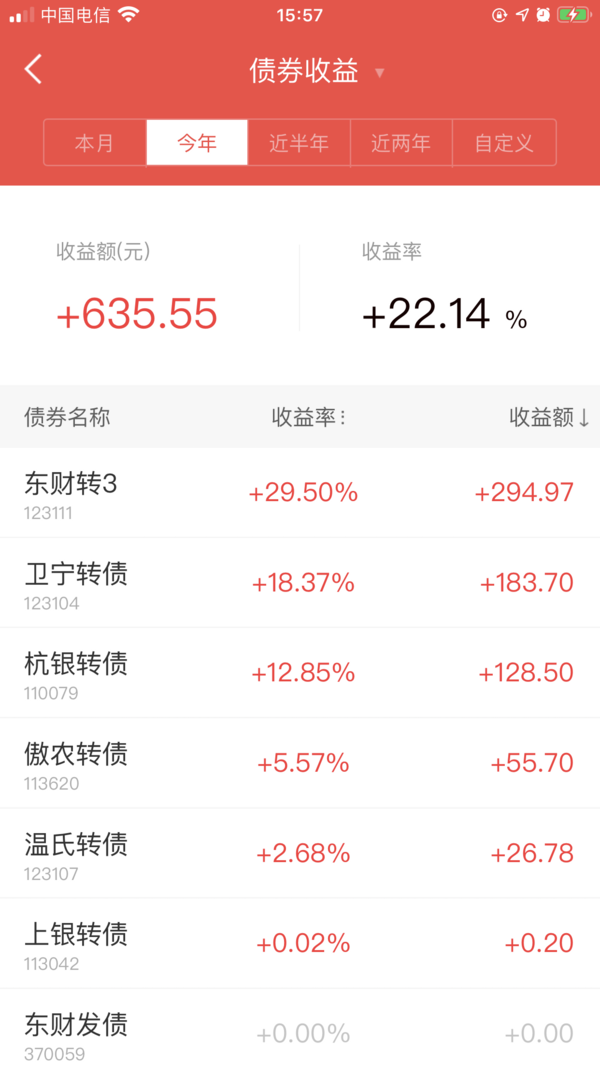Open the 东财转3 bond row
This screenshot has width=600, height=1067.
point(300,493)
